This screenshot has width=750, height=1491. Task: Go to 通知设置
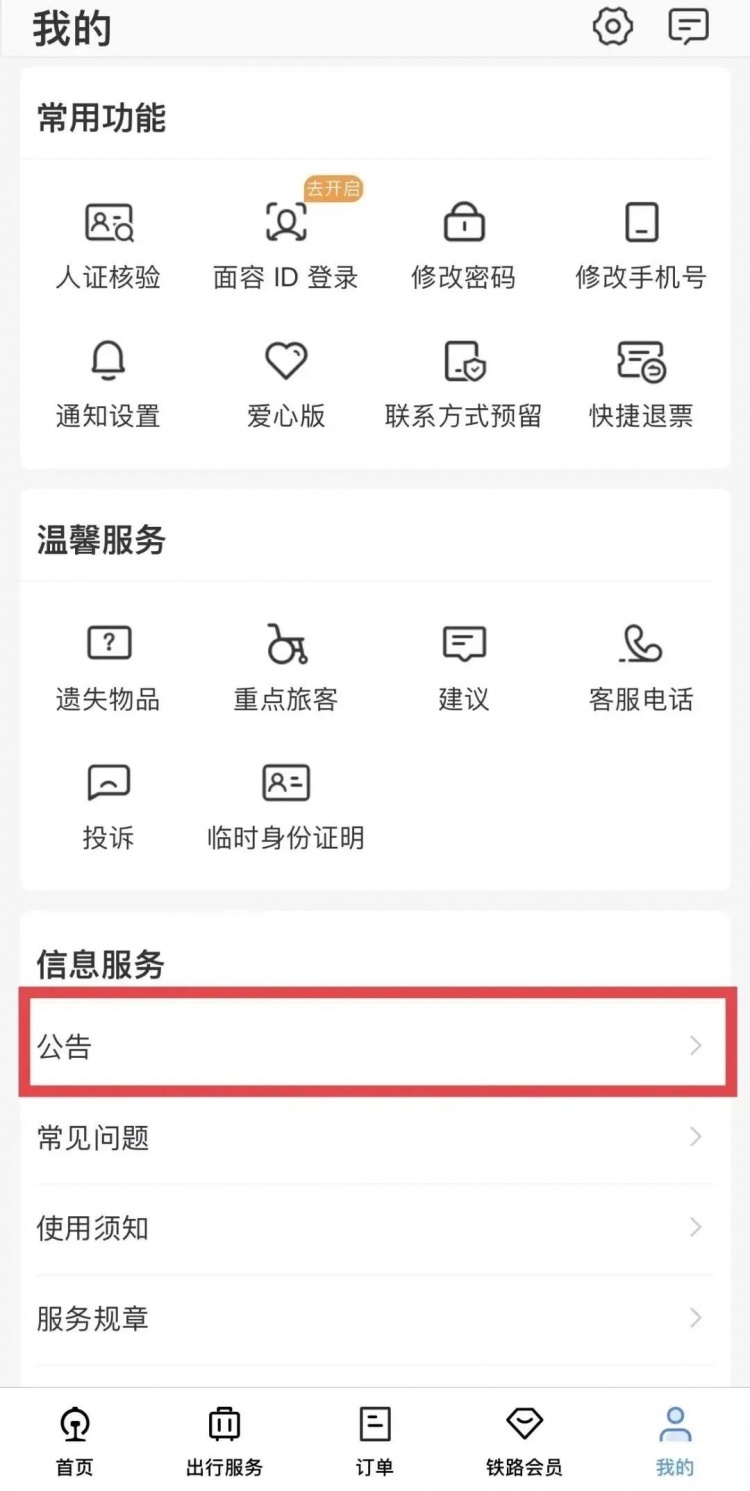pyautogui.click(x=108, y=384)
